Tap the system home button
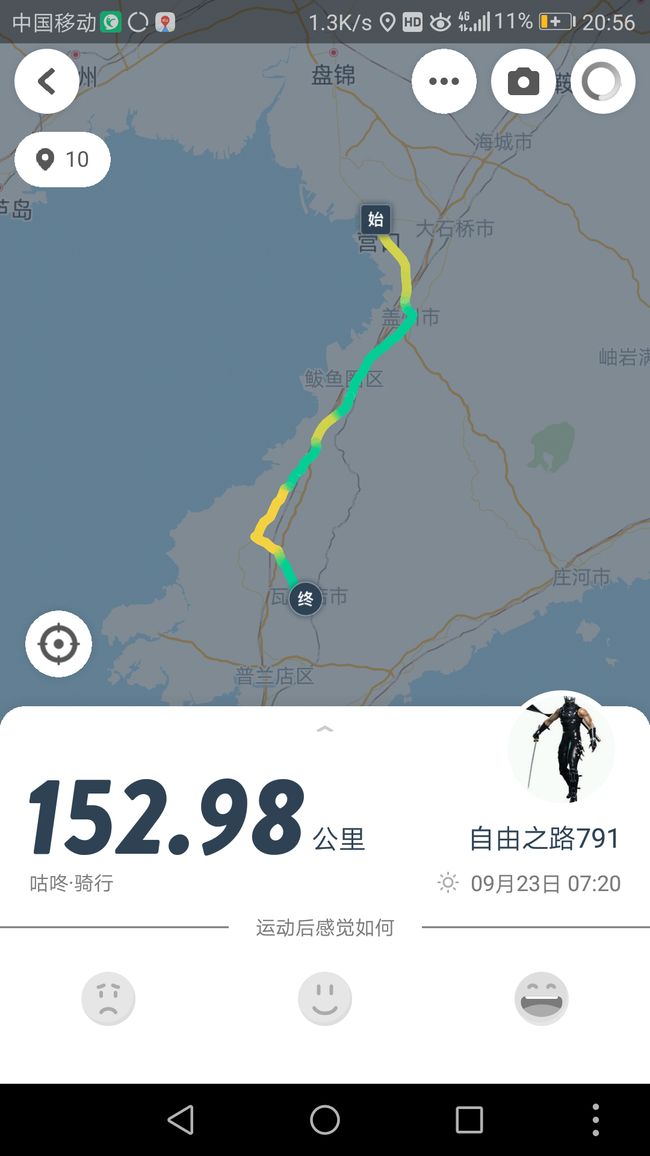The height and width of the screenshot is (1156, 650). point(325,1120)
